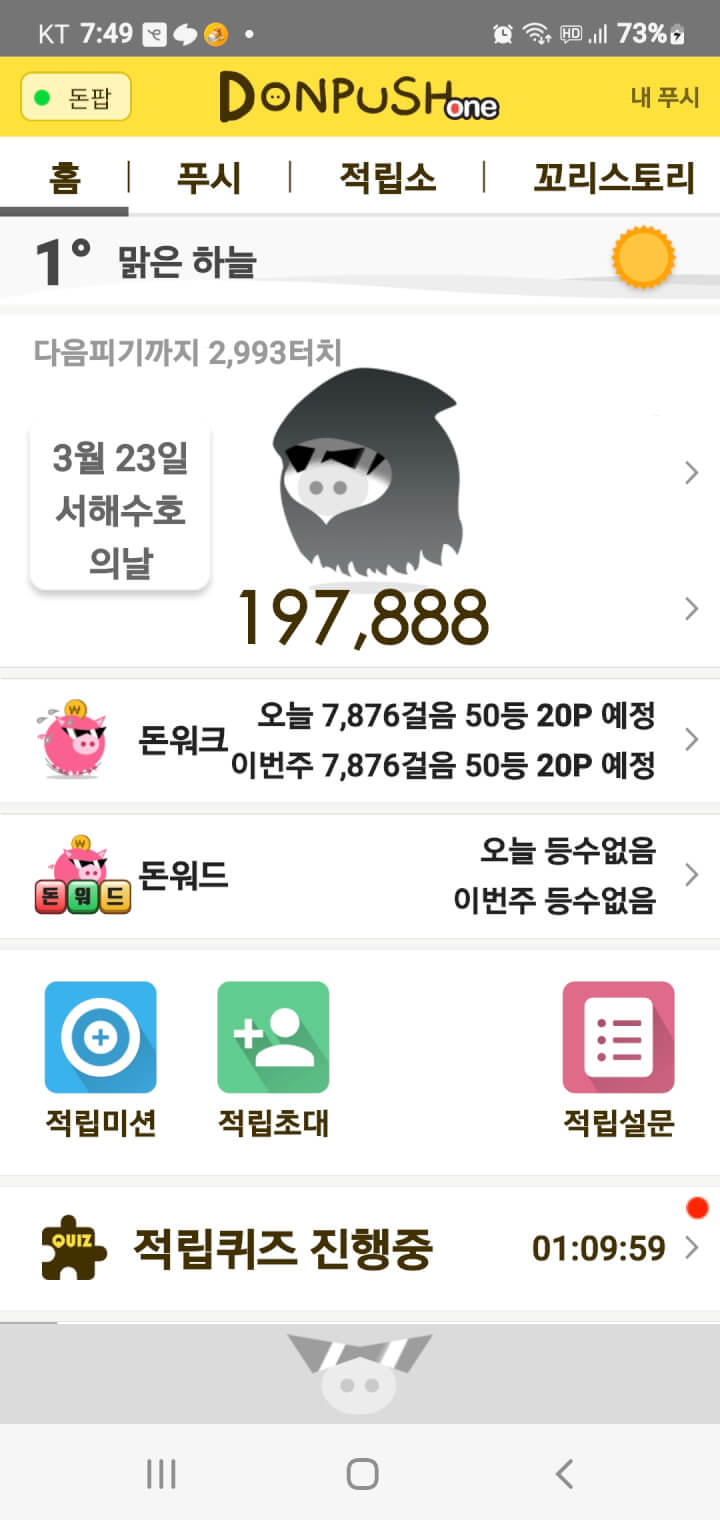Image resolution: width=720 pixels, height=1520 pixels.
Task: Open recent apps from navigation bar
Action: click(160, 1473)
